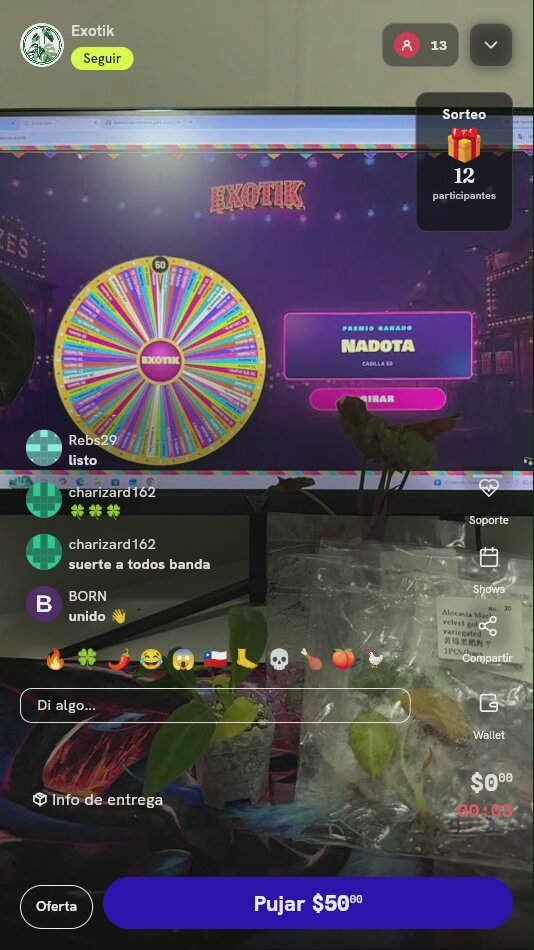534x950 pixels.
Task: Send the peach emoji reaction
Action: pyautogui.click(x=343, y=659)
